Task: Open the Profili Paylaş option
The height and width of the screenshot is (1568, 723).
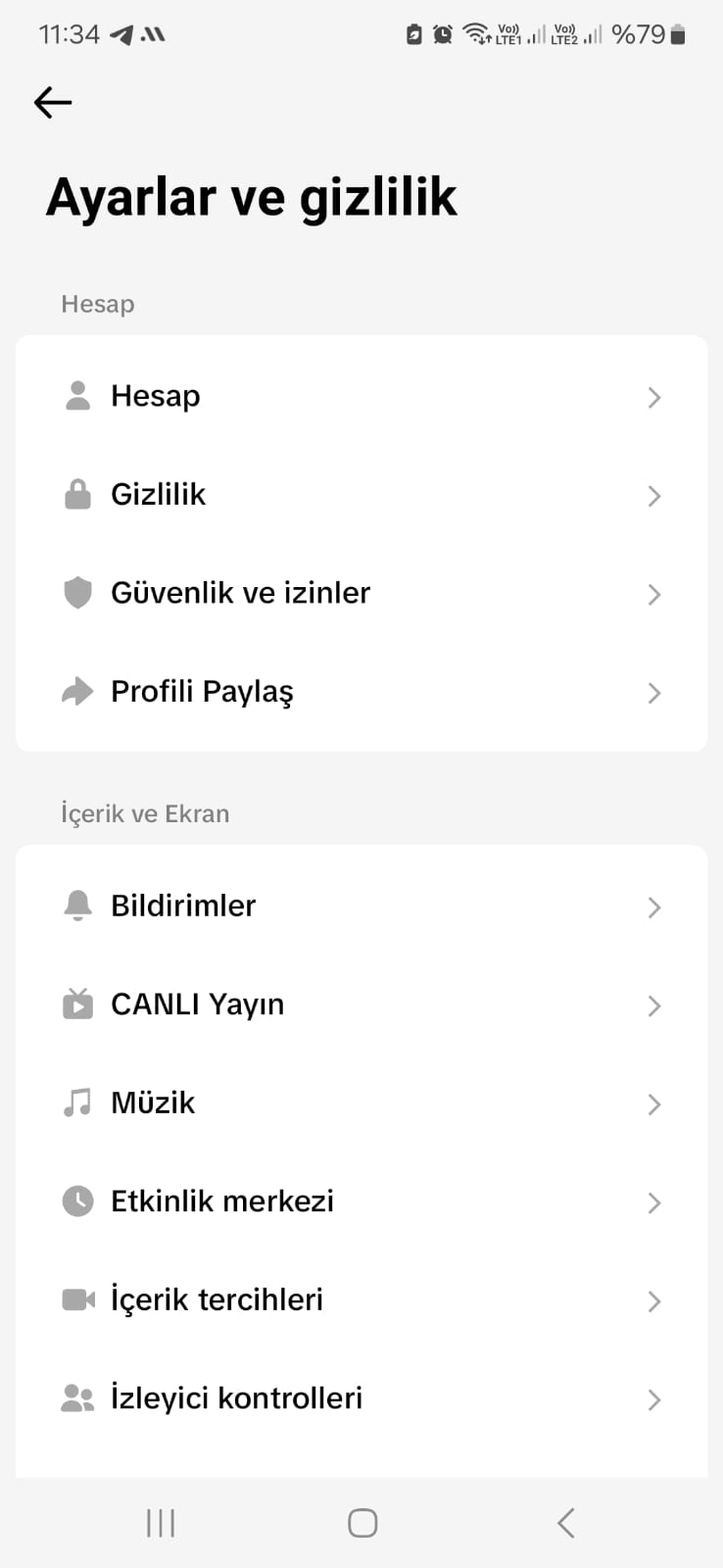Action: 361,691
